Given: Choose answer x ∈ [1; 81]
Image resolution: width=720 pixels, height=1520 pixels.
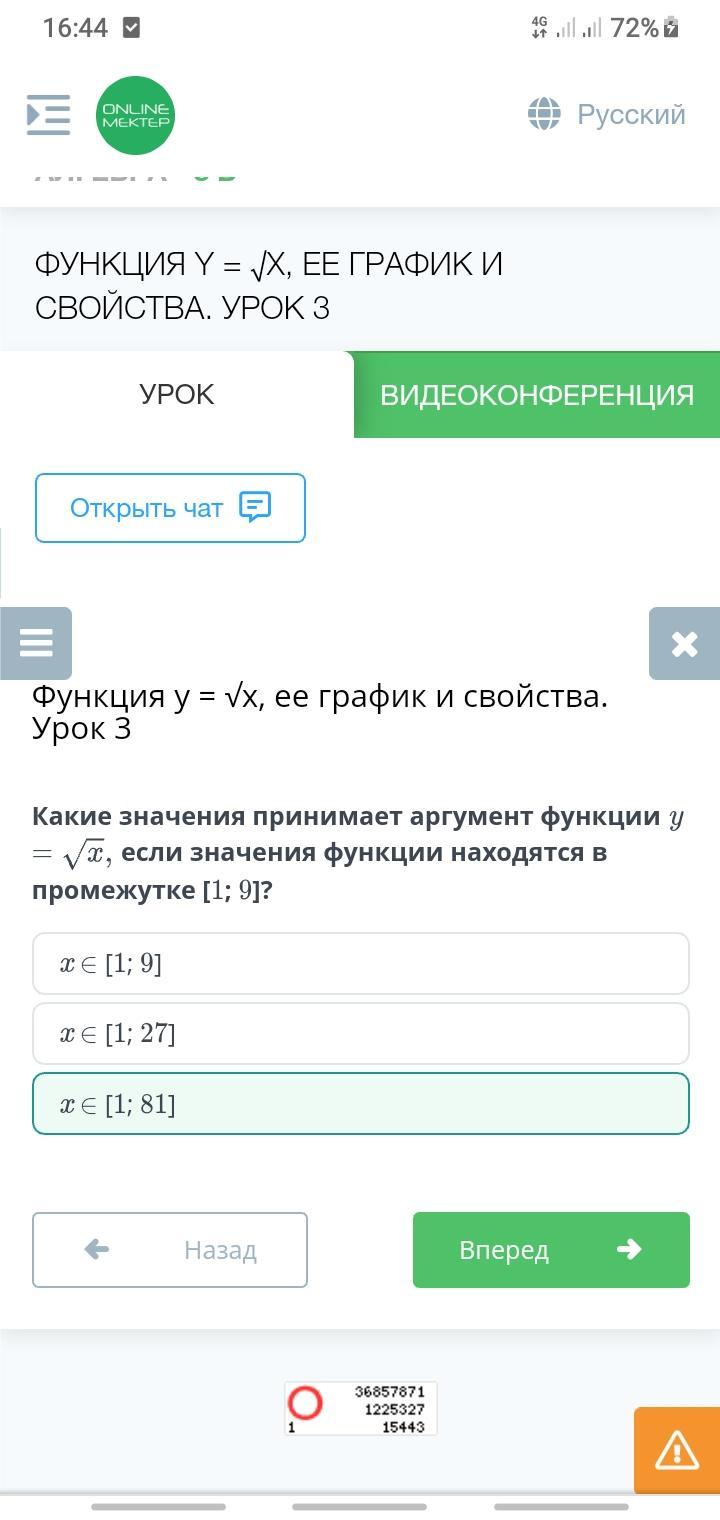Looking at the screenshot, I should (361, 1104).
